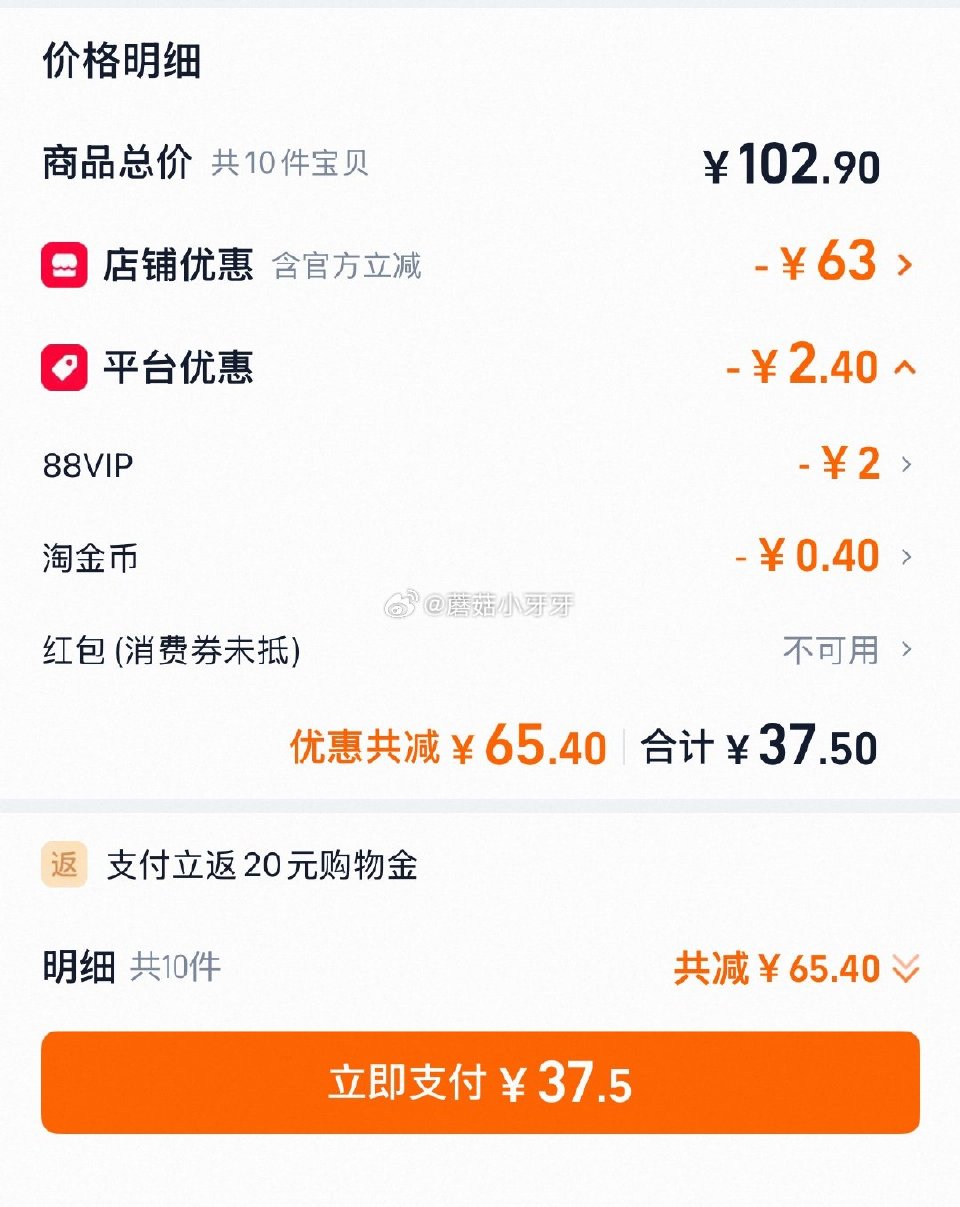Tap 立即支付 ¥37.5 to pay
The height and width of the screenshot is (1207, 960).
480,1083
